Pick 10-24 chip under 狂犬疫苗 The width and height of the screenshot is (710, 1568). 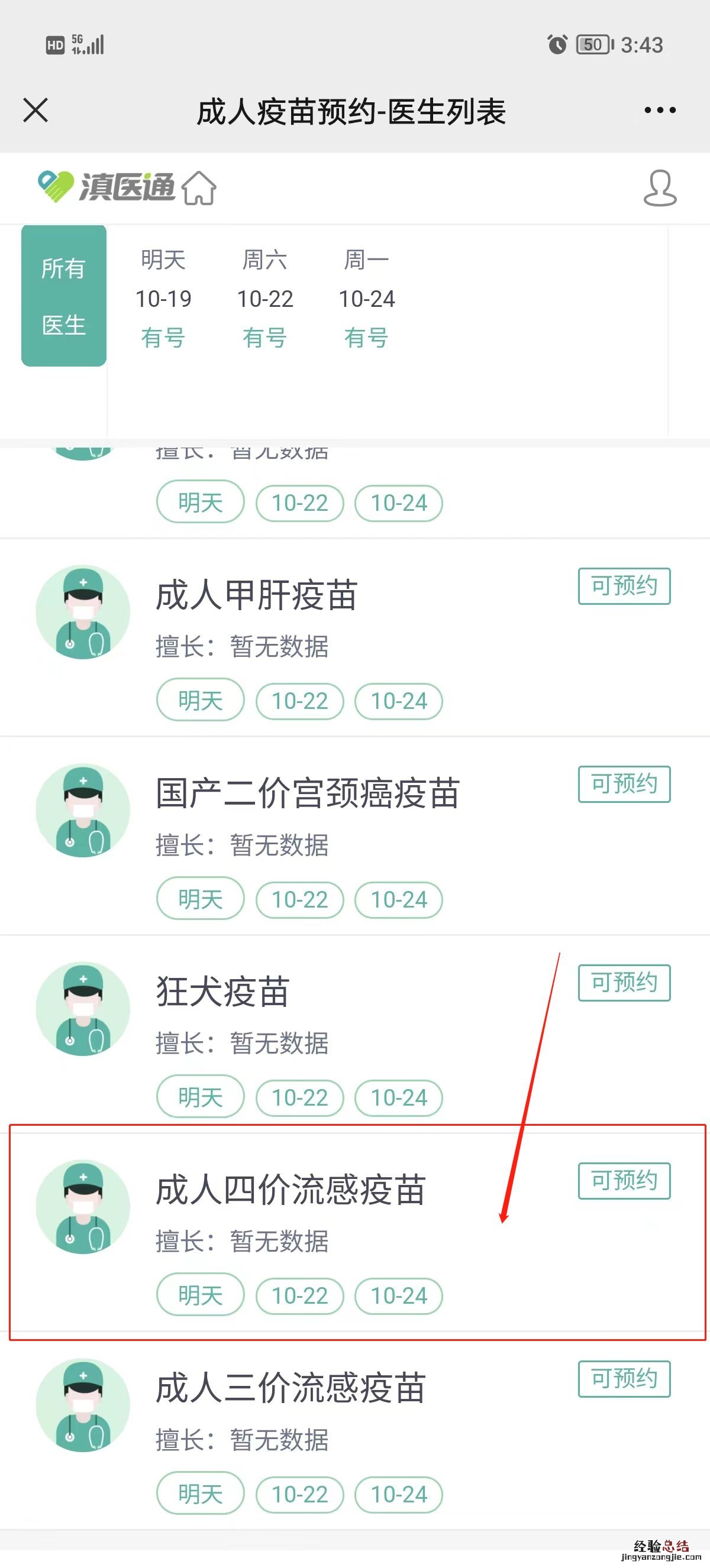pos(399,1097)
